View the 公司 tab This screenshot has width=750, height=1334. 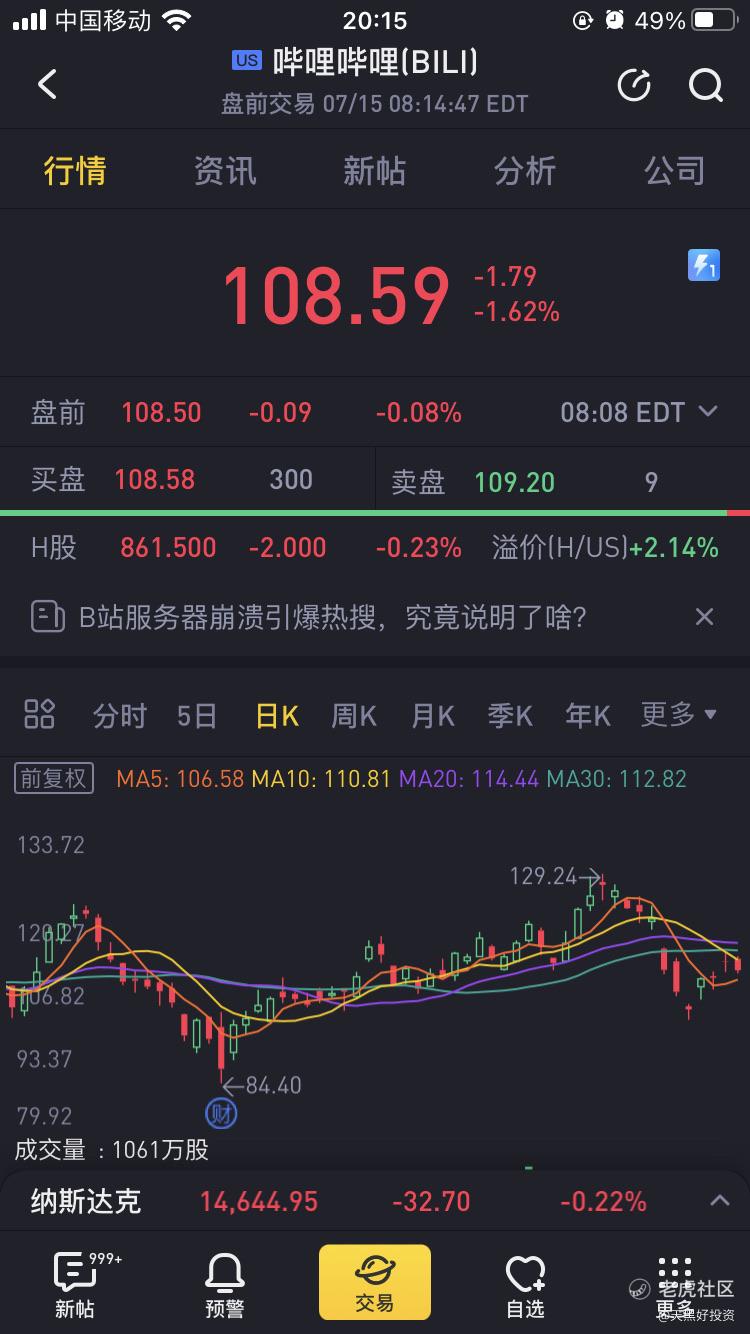tap(674, 171)
